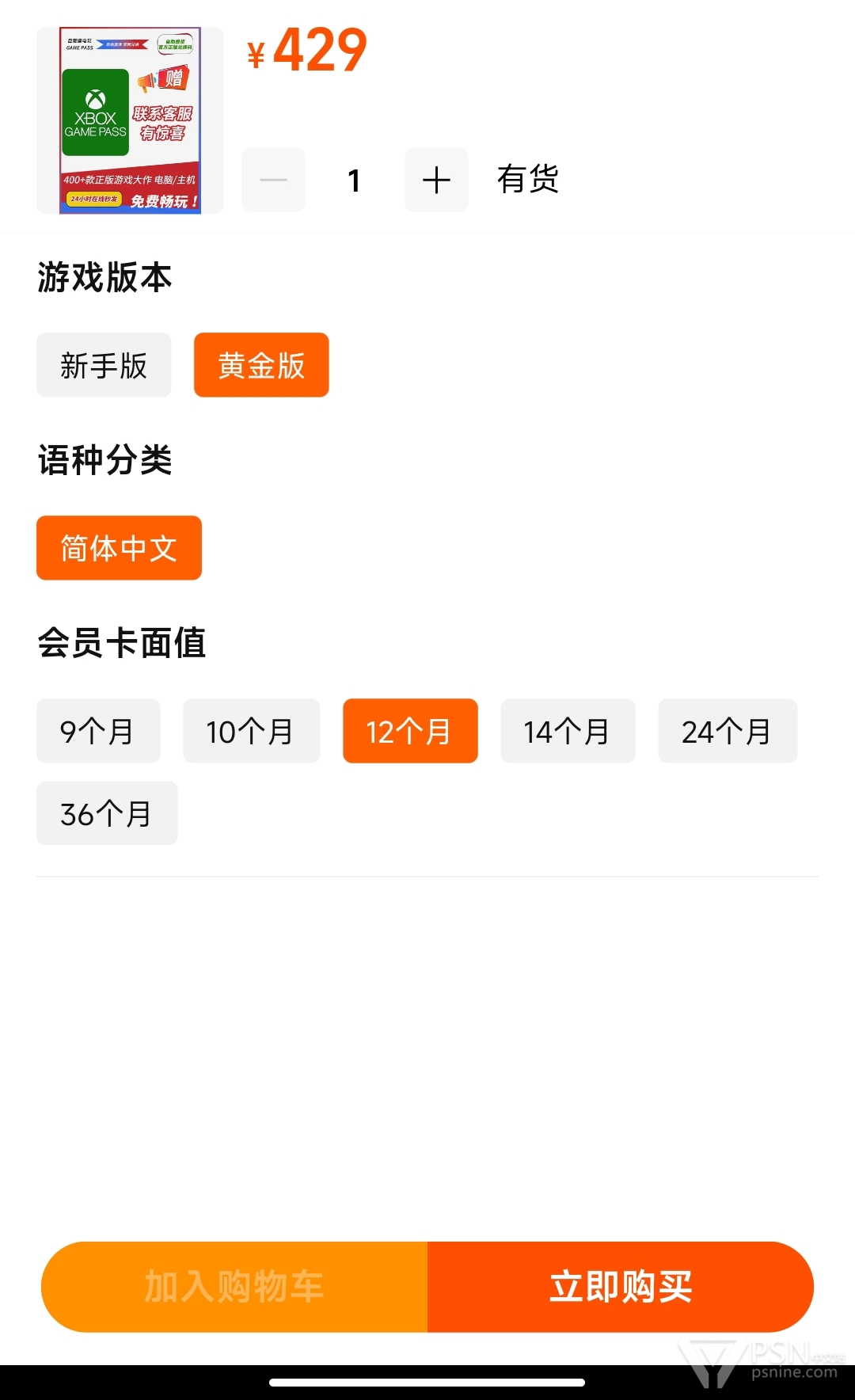
Task: Select the 36个月 membership option
Action: click(x=107, y=813)
